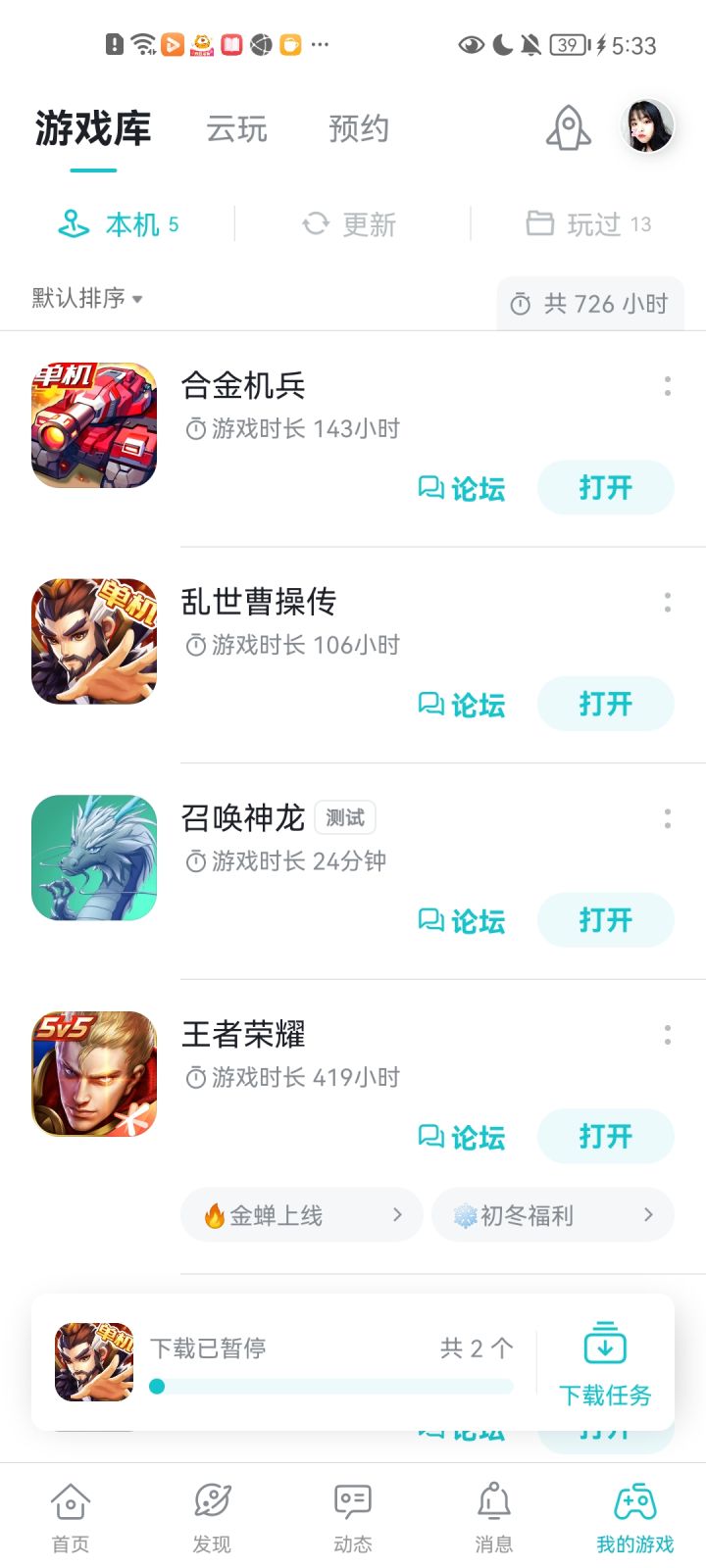The height and width of the screenshot is (1568, 706).
Task: Open the 发现 discover icon
Action: click(210, 1500)
